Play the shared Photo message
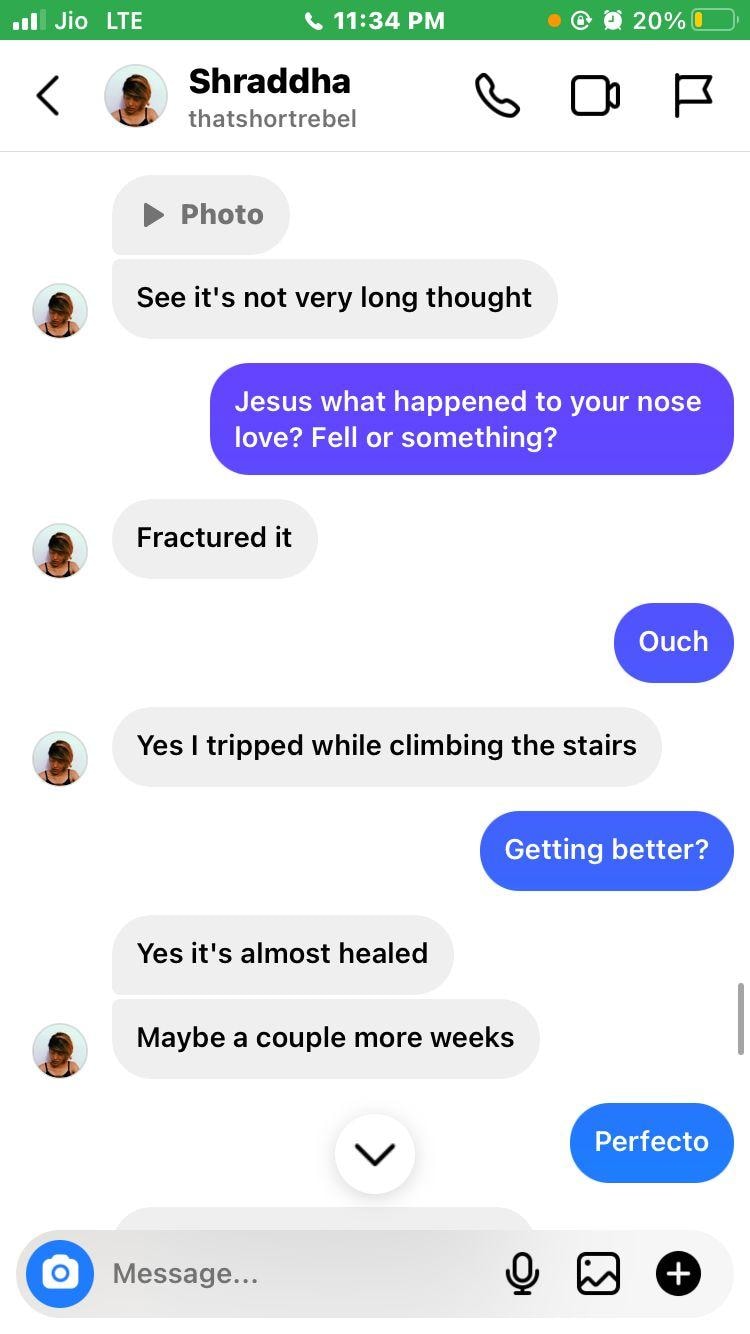Screen dimensions: 750x1334 pos(200,214)
